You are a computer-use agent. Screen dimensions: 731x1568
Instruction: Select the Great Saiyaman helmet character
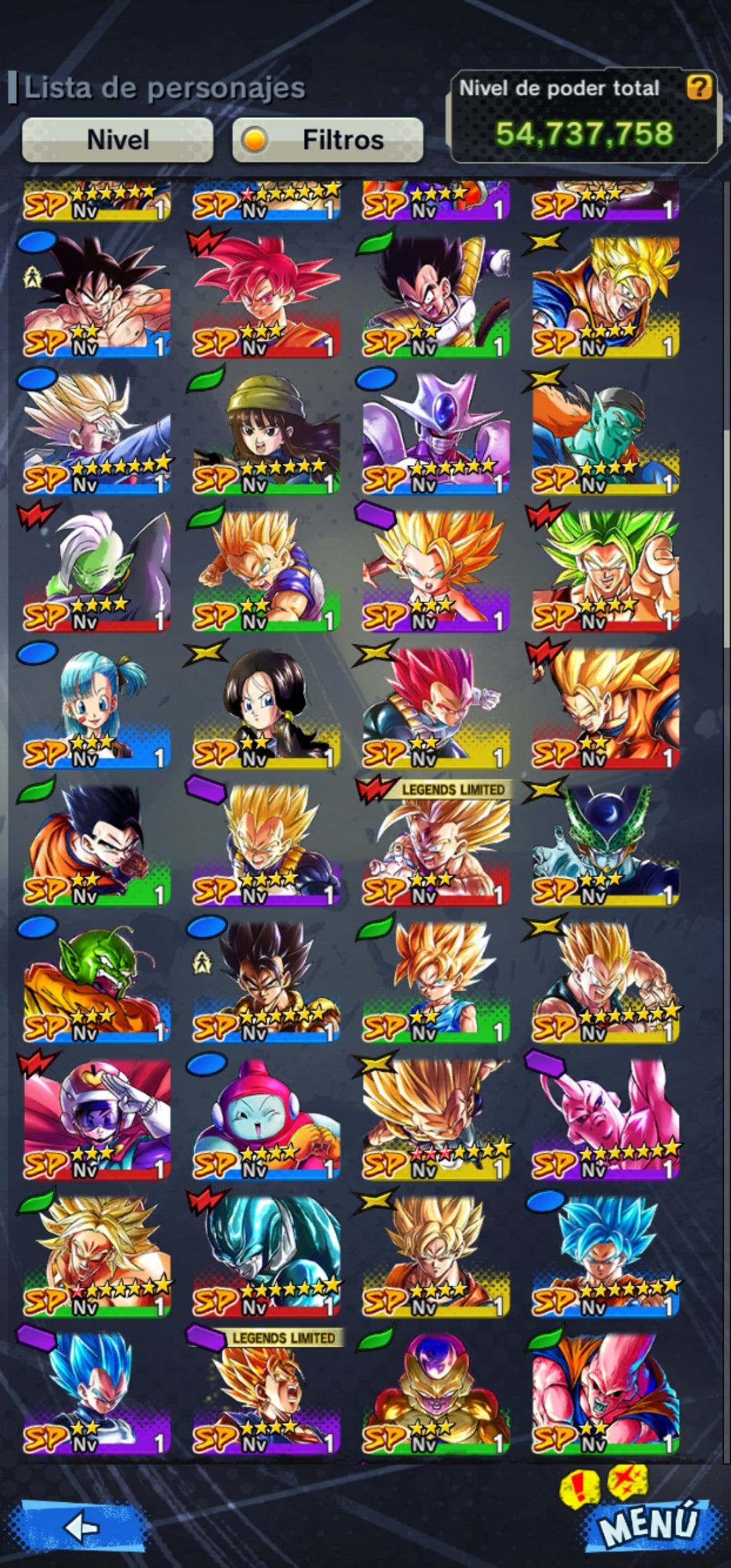tap(96, 1118)
